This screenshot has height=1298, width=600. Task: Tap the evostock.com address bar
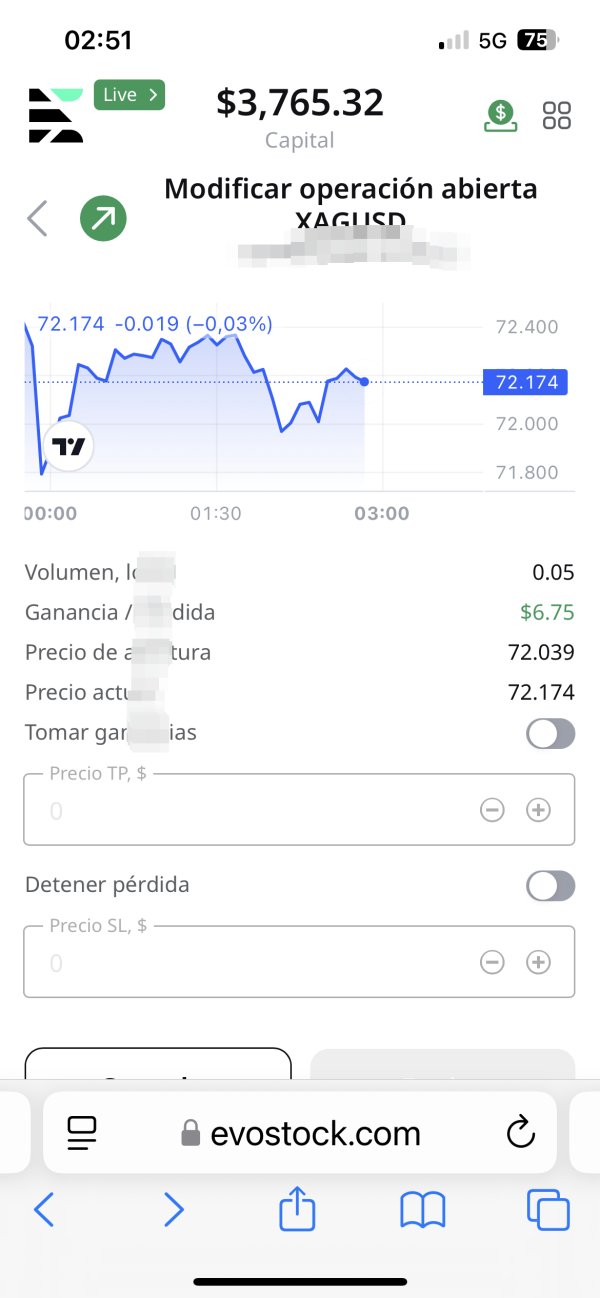pos(300,1132)
